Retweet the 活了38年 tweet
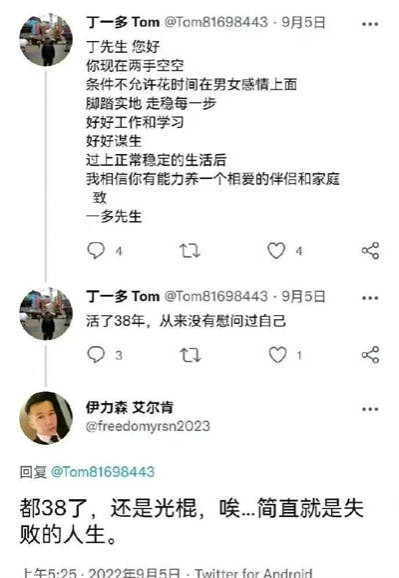Image resolution: width=399 pixels, height=578 pixels. click(190, 355)
